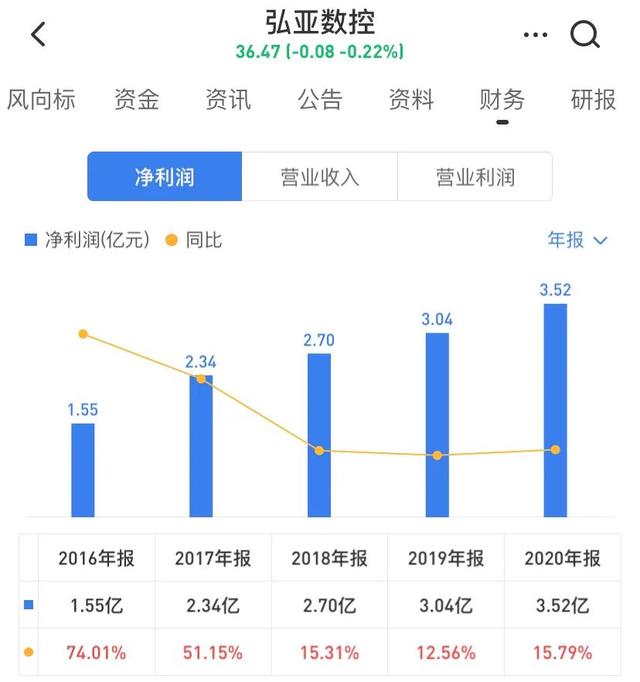Open the 资讯 tab
The width and height of the screenshot is (640, 682).
coord(228,100)
